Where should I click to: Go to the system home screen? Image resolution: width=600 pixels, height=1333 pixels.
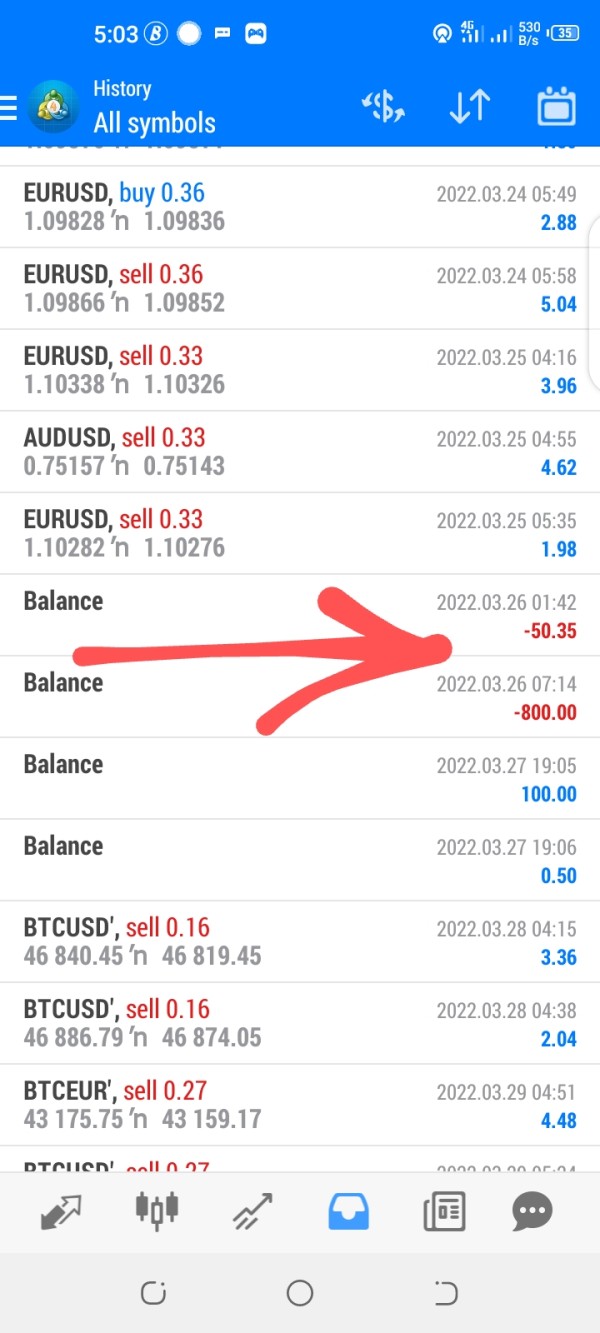[x=300, y=1294]
